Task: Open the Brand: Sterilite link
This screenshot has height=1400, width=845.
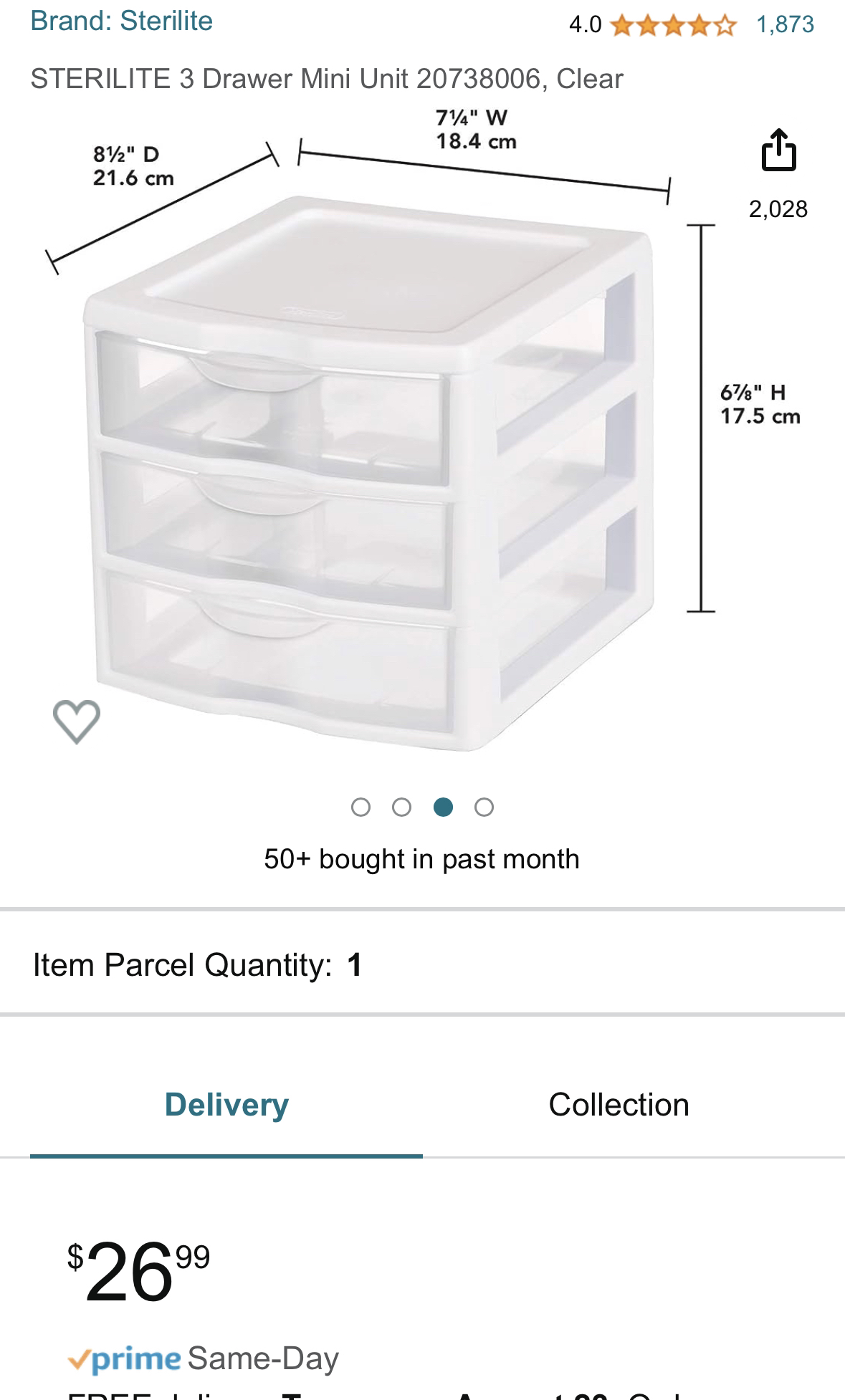Action: (x=121, y=21)
